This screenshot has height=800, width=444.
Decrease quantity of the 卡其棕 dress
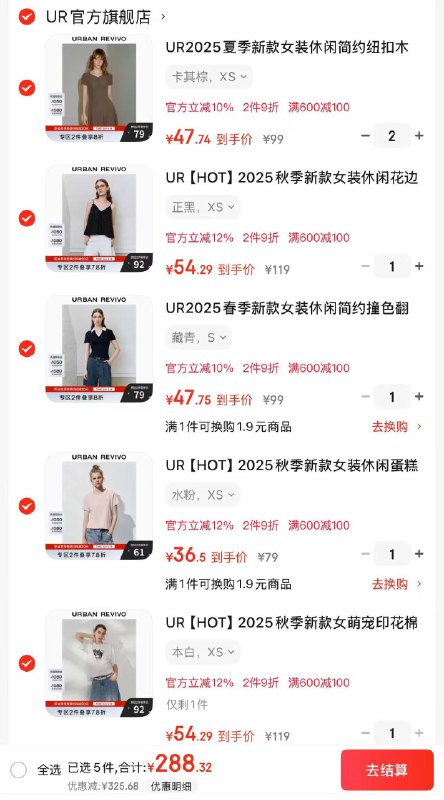pos(365,136)
